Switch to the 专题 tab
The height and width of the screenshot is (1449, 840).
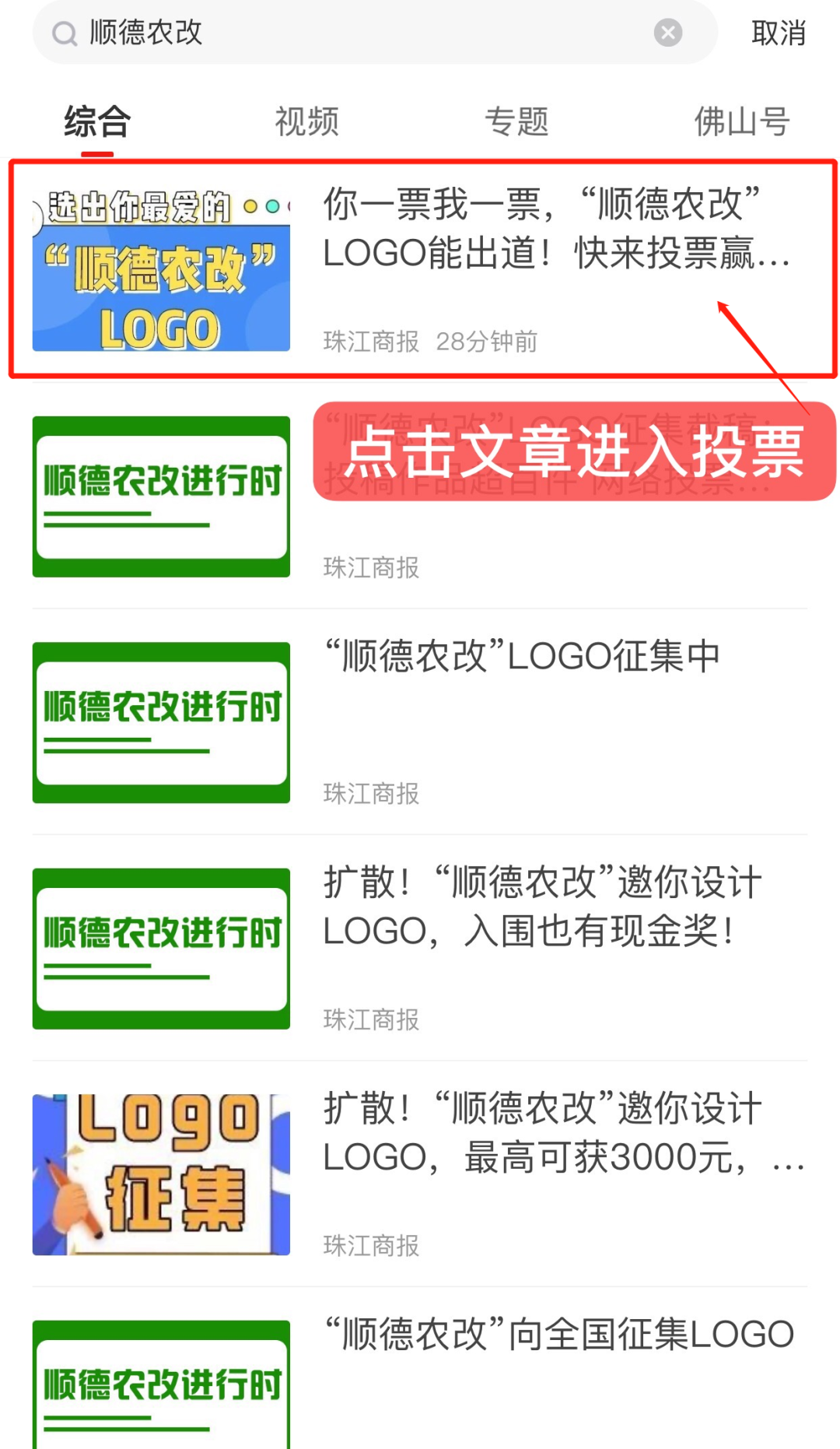pos(516,122)
